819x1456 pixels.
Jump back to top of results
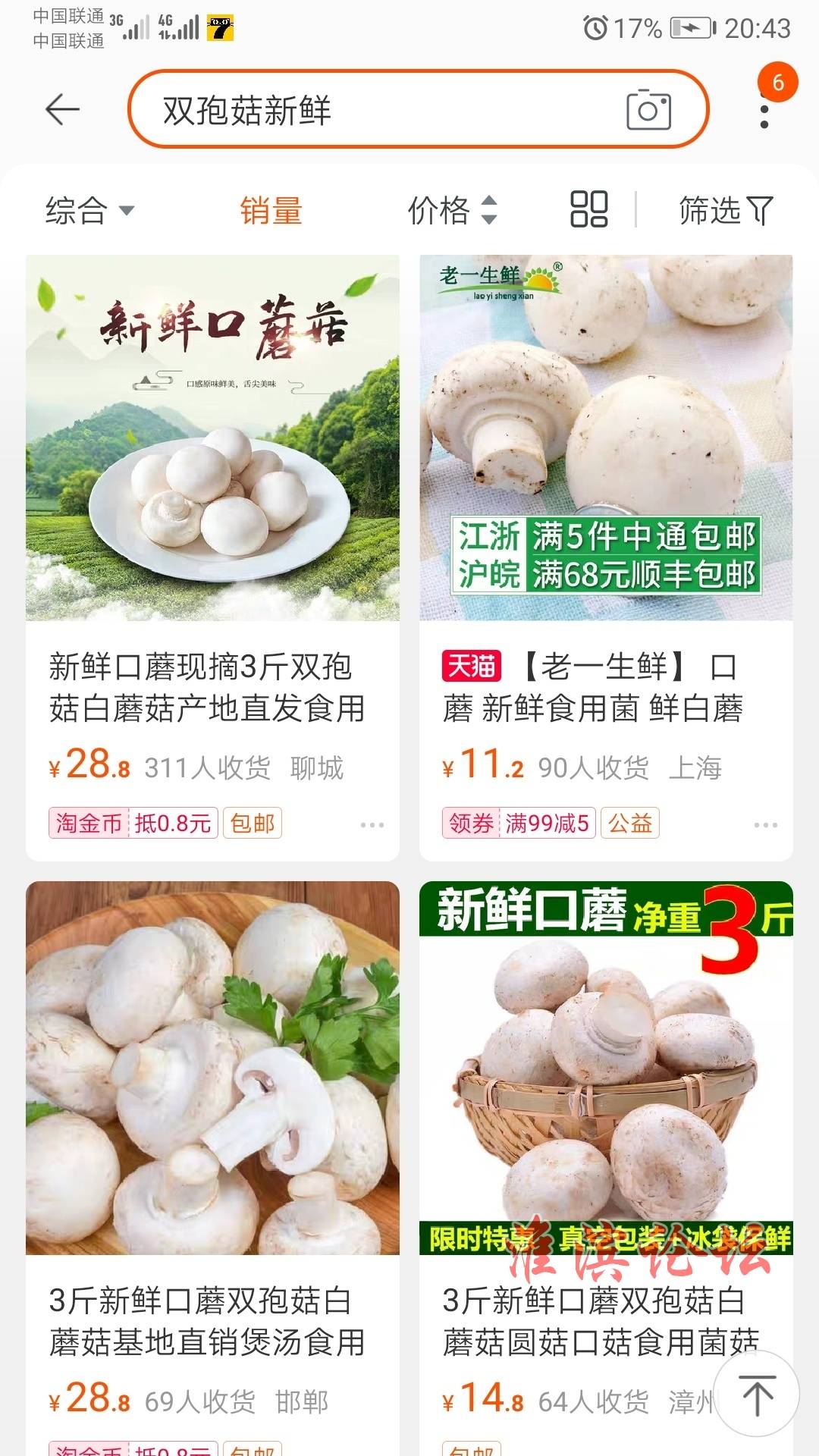point(756,1393)
